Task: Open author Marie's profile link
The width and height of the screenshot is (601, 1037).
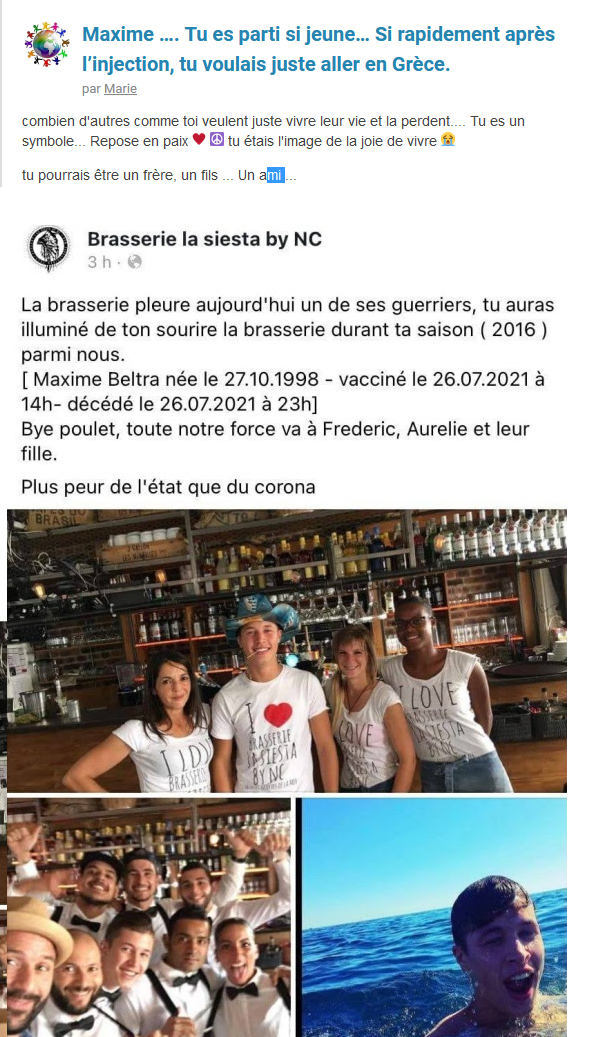Action: [x=120, y=88]
